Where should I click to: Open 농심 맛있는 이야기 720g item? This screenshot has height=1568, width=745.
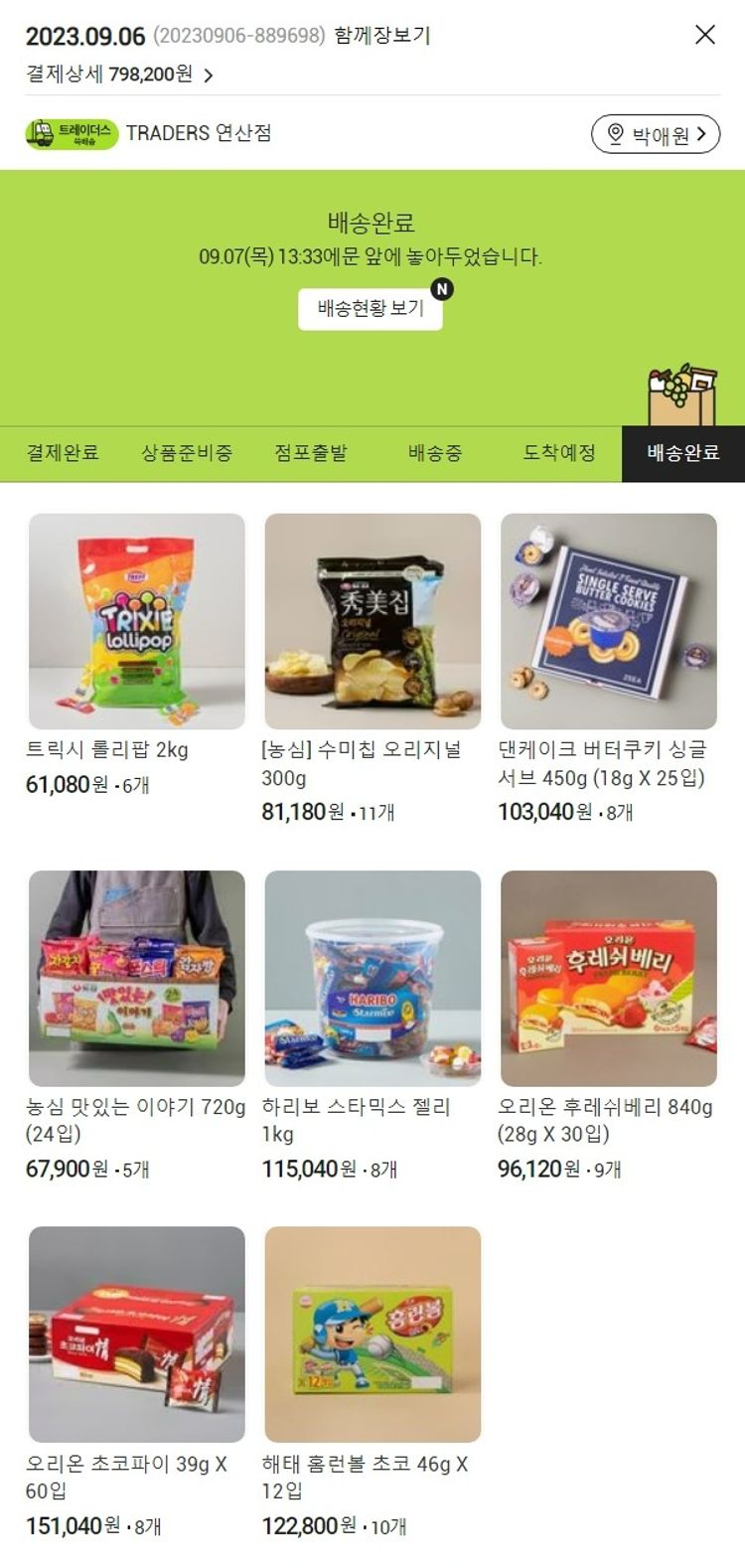(137, 979)
